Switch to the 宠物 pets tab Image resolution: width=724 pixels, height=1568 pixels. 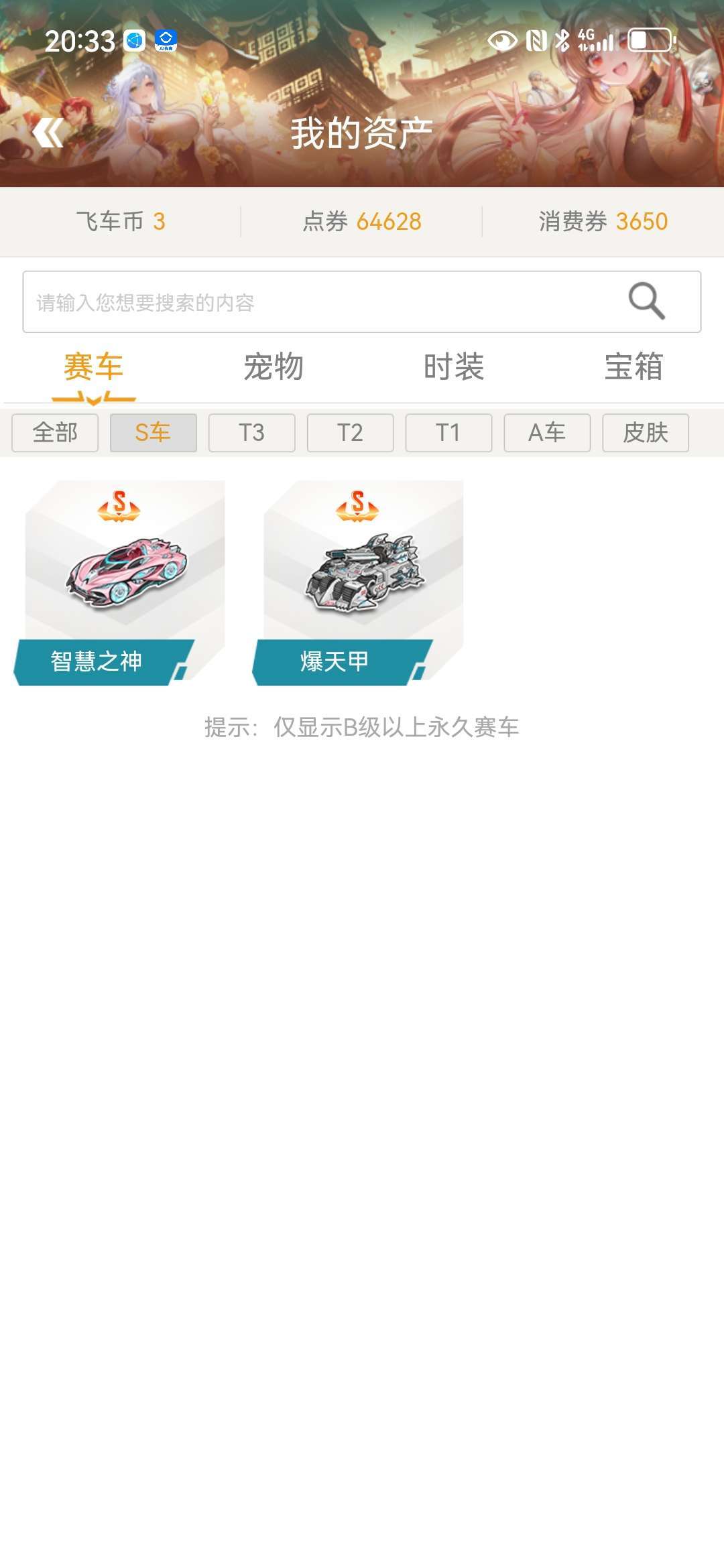(x=275, y=367)
